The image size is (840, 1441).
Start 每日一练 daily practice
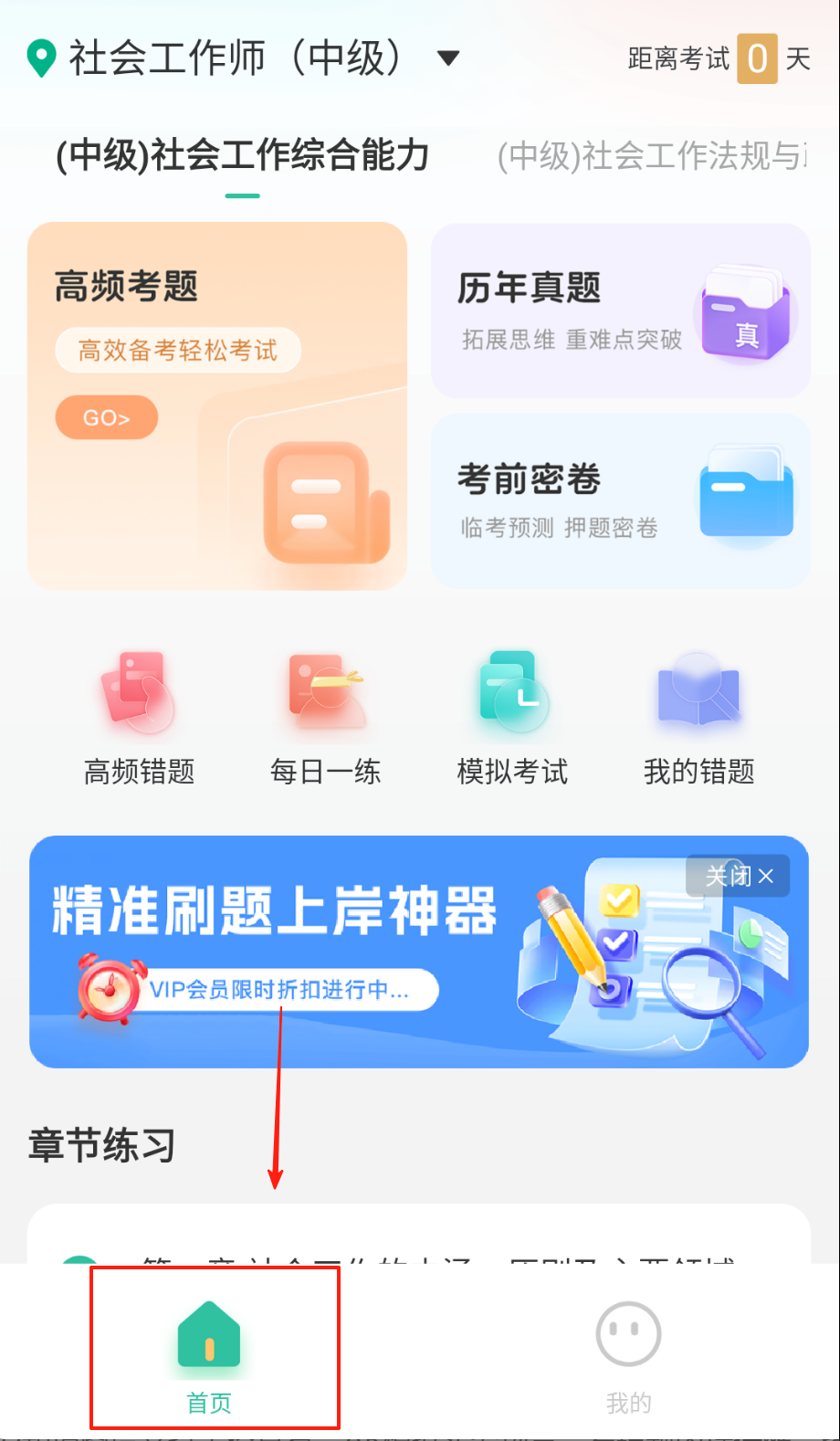[326, 718]
